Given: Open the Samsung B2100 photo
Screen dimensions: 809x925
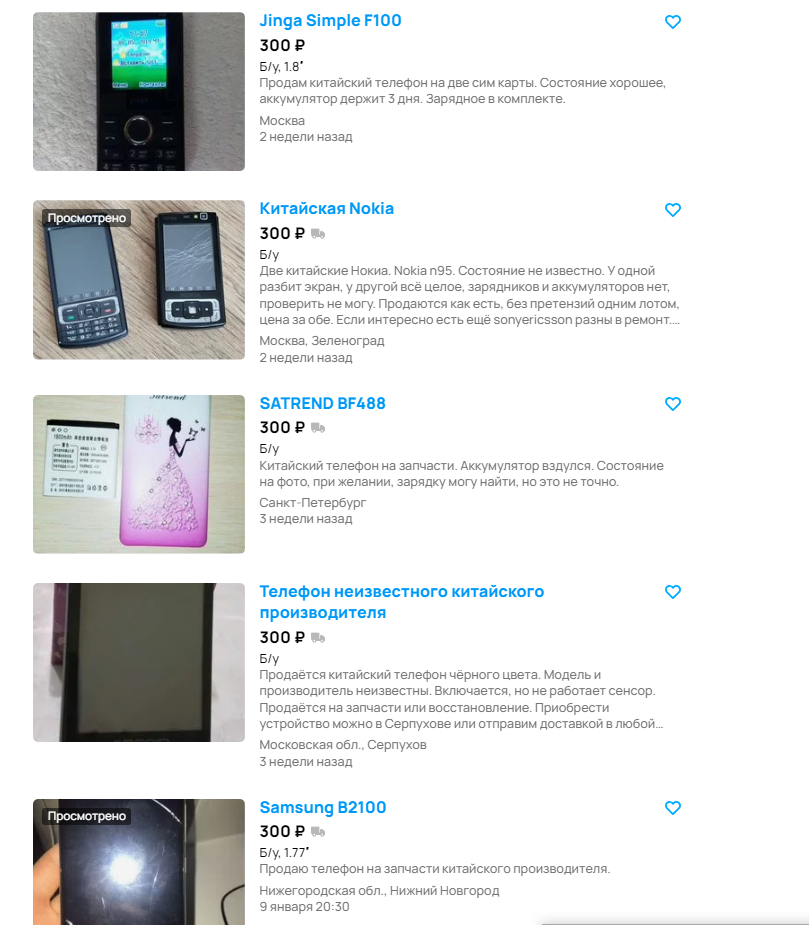Looking at the screenshot, I should [x=139, y=861].
